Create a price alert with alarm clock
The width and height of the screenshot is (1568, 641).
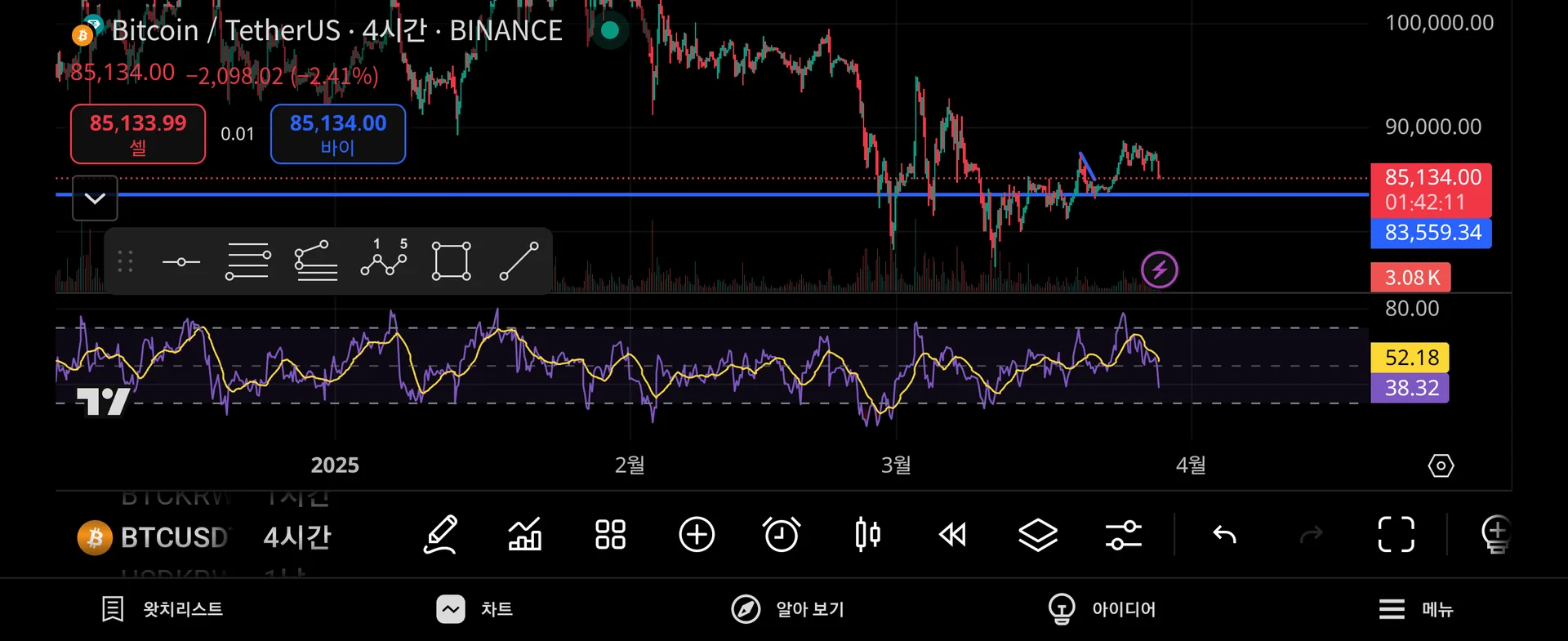[x=782, y=535]
